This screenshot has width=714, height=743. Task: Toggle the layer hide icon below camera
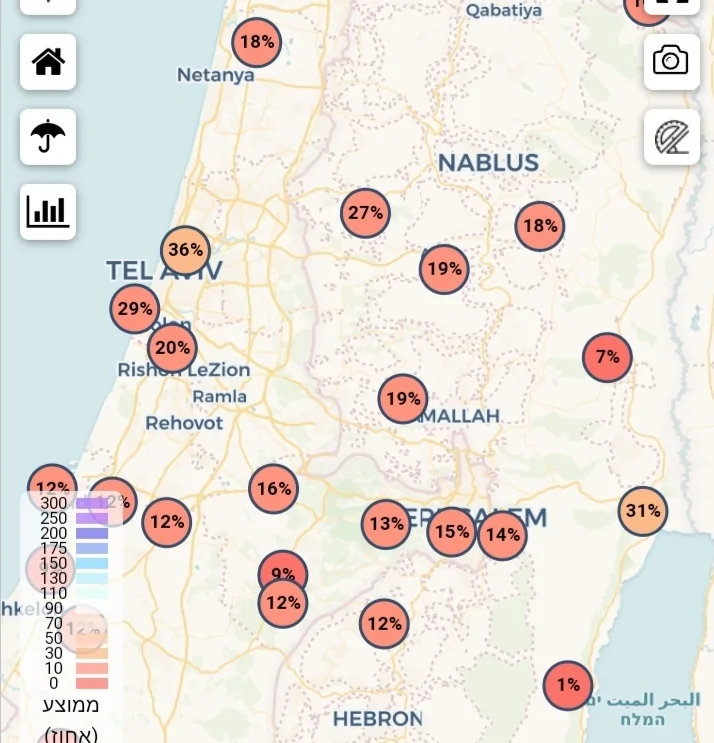pyautogui.click(x=671, y=137)
